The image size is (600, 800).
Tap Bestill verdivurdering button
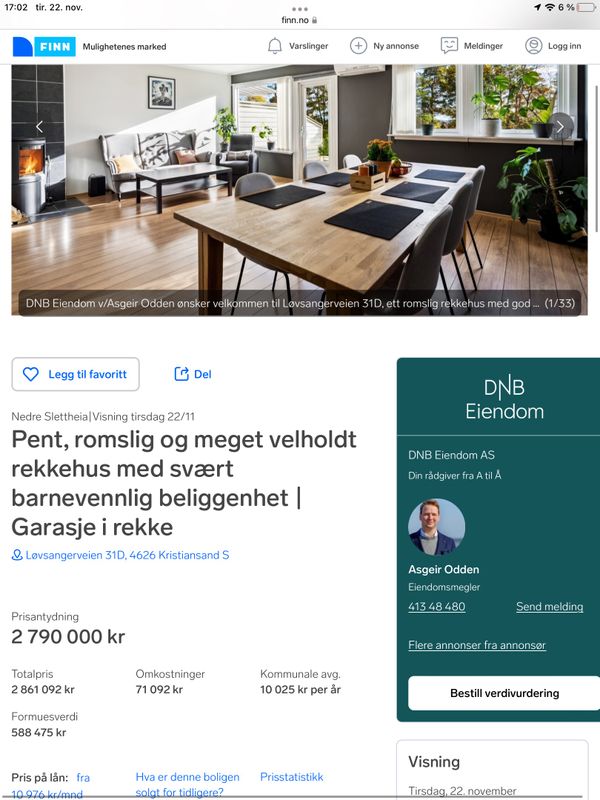[503, 693]
